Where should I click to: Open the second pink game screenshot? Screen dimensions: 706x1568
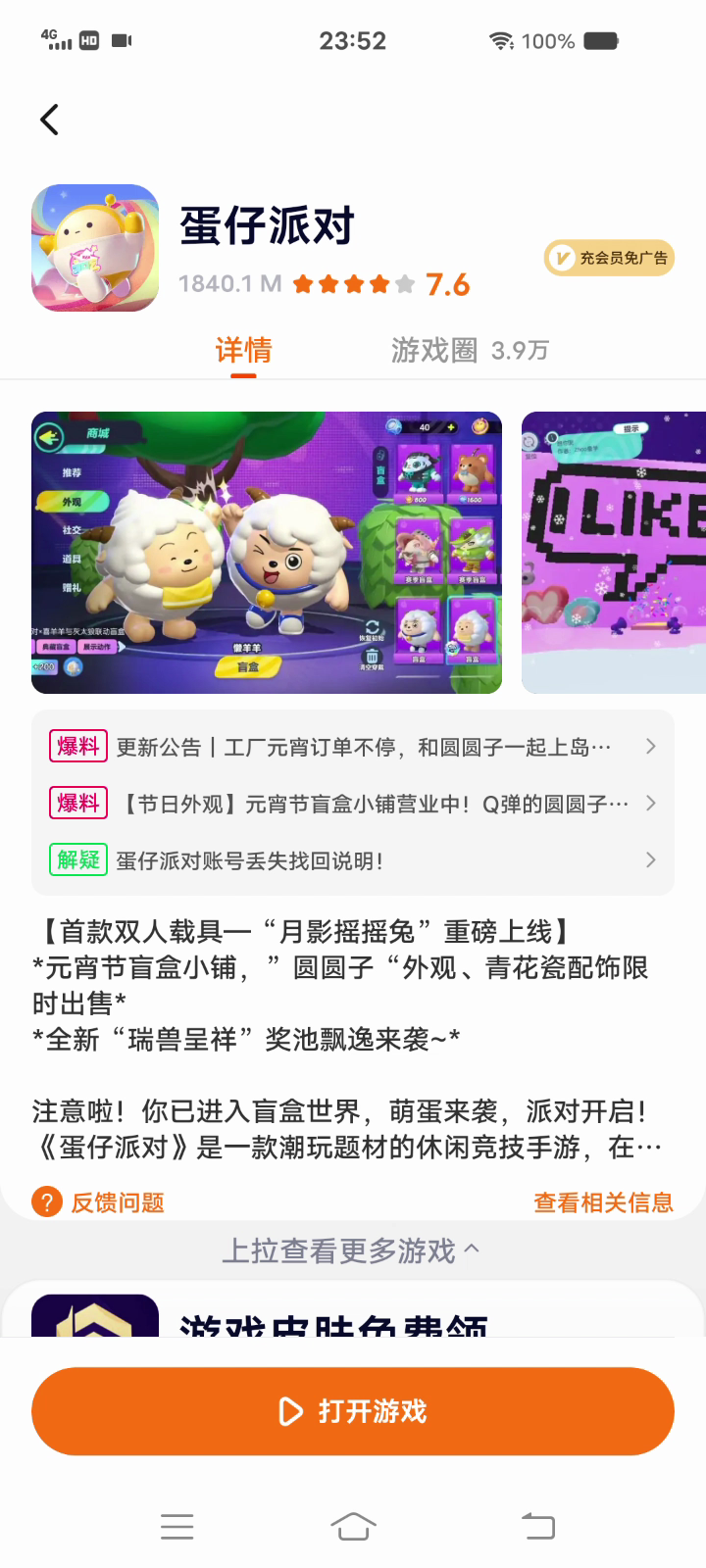pyautogui.click(x=614, y=553)
